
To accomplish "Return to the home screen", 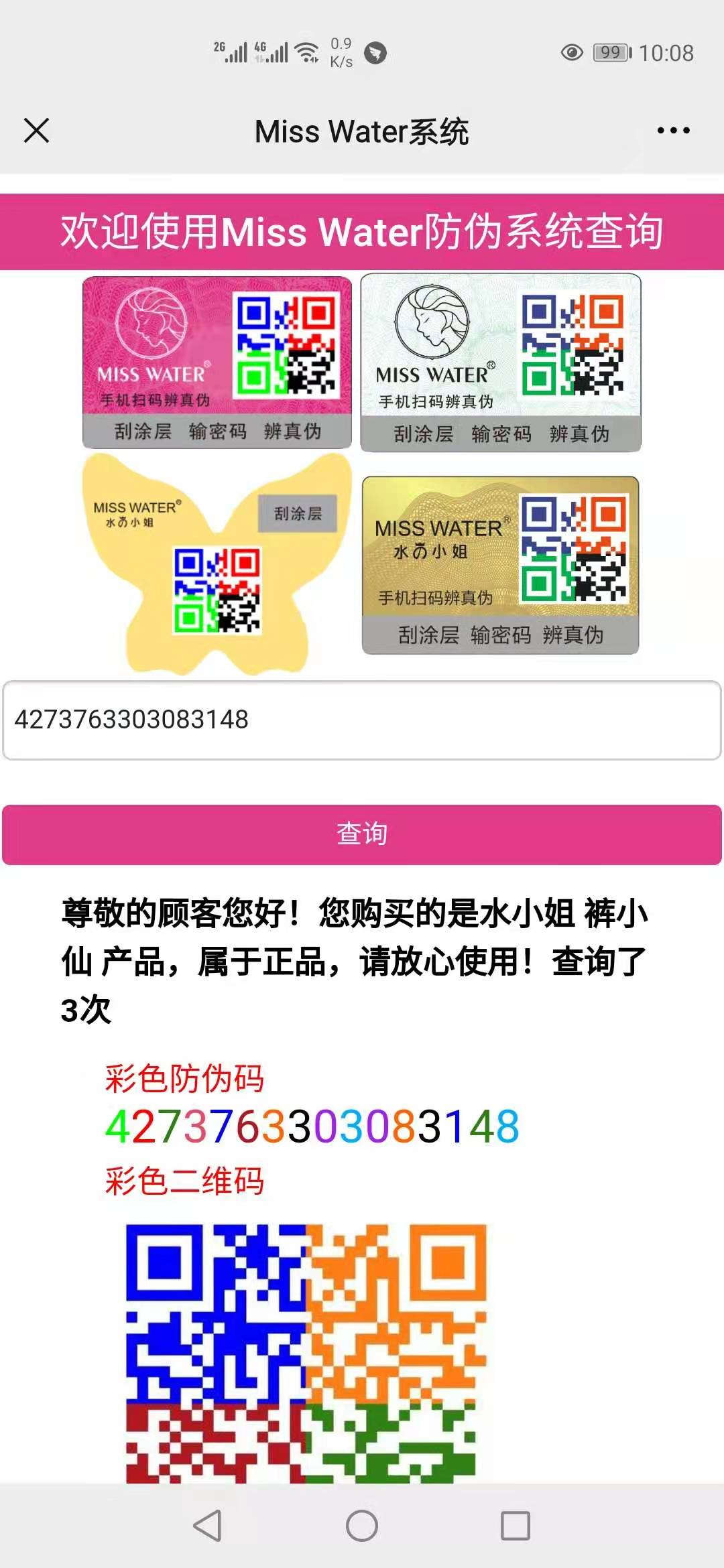I will [362, 1526].
